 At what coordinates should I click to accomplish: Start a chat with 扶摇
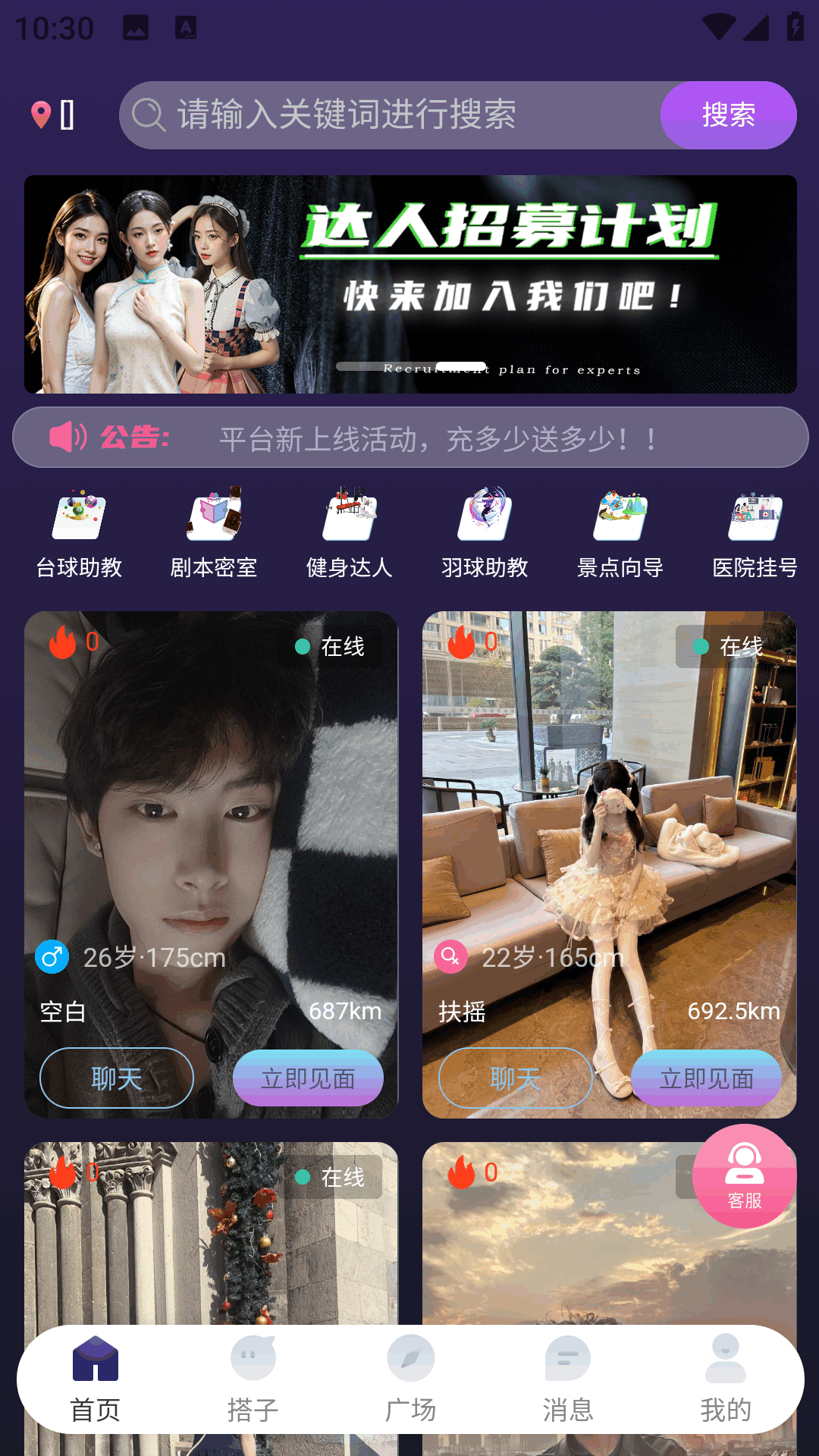point(516,1078)
